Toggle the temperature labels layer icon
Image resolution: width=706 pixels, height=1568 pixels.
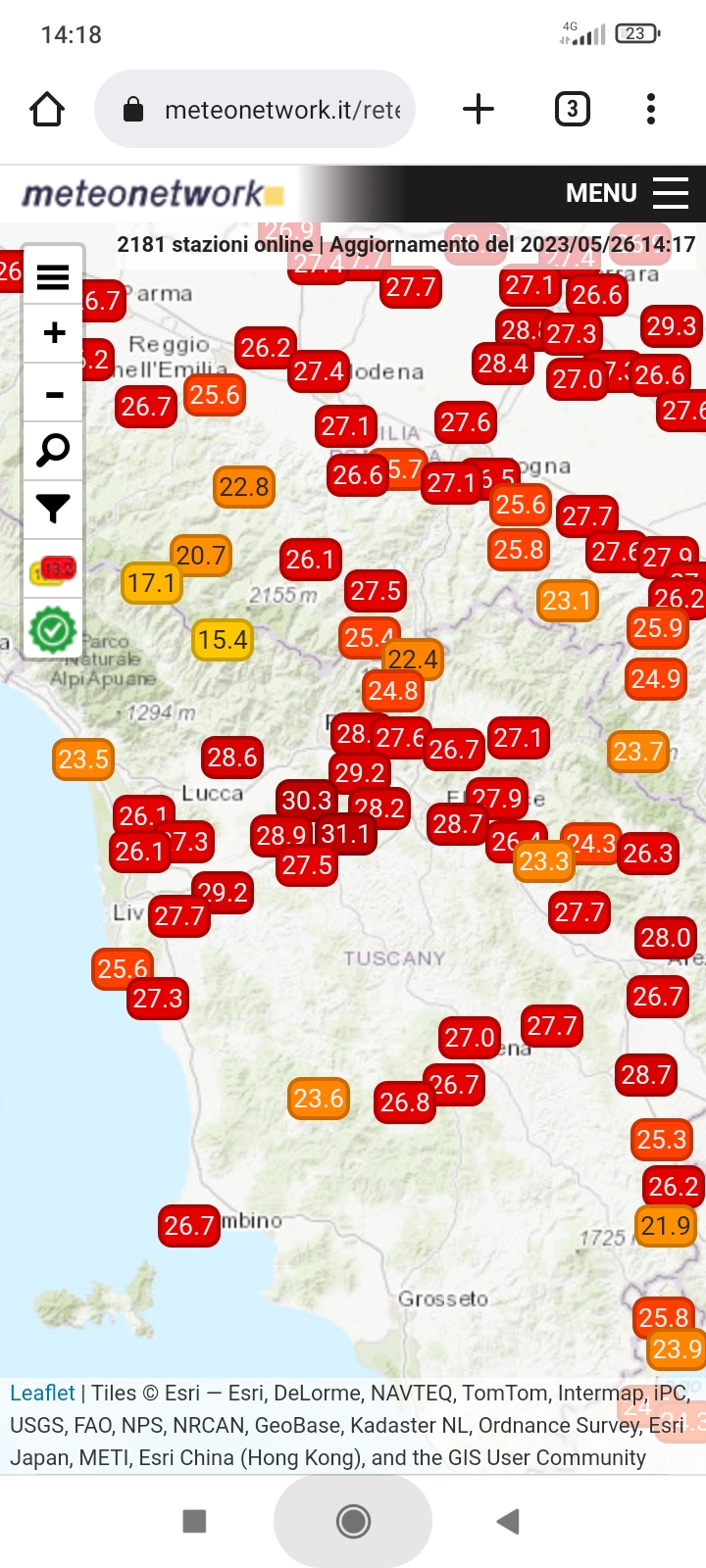[53, 568]
